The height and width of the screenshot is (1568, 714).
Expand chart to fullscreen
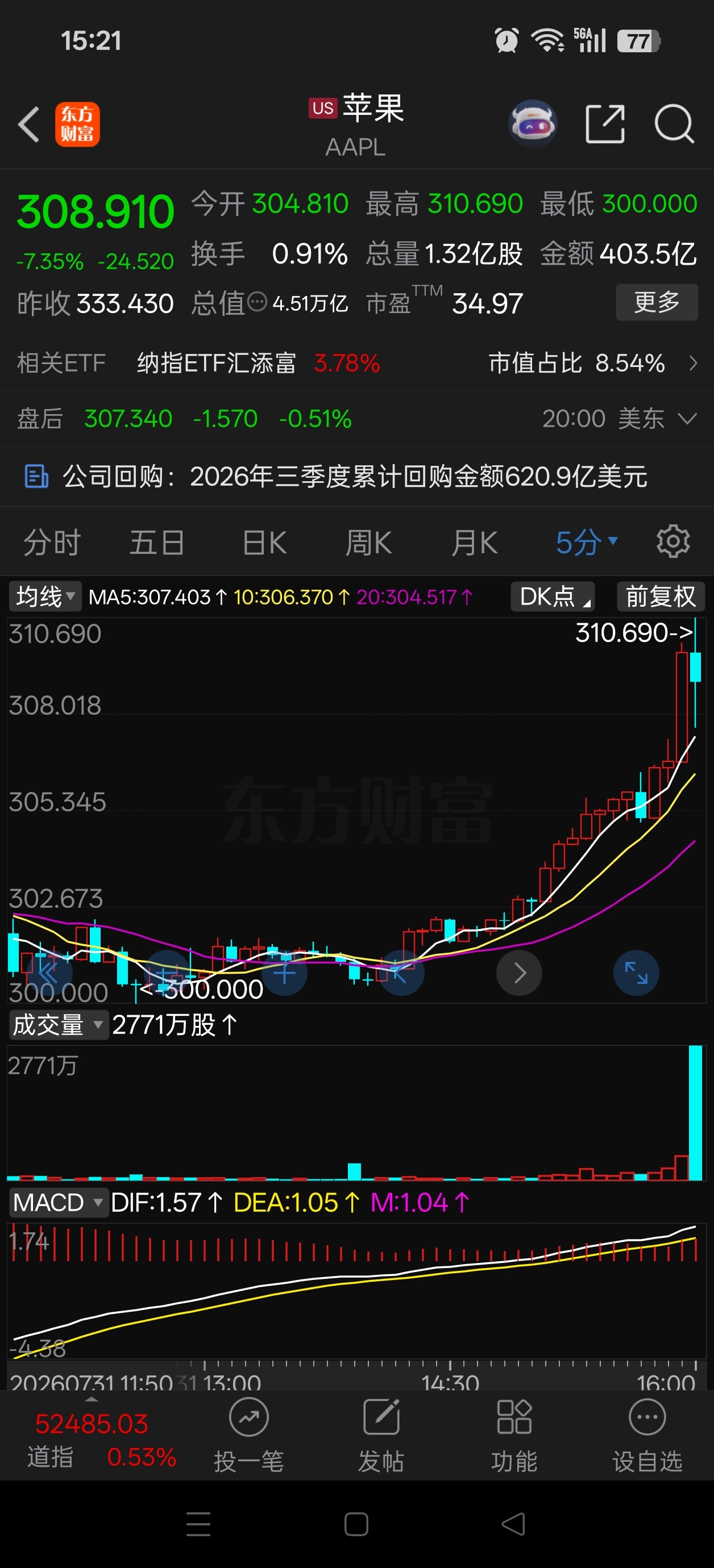[636, 973]
